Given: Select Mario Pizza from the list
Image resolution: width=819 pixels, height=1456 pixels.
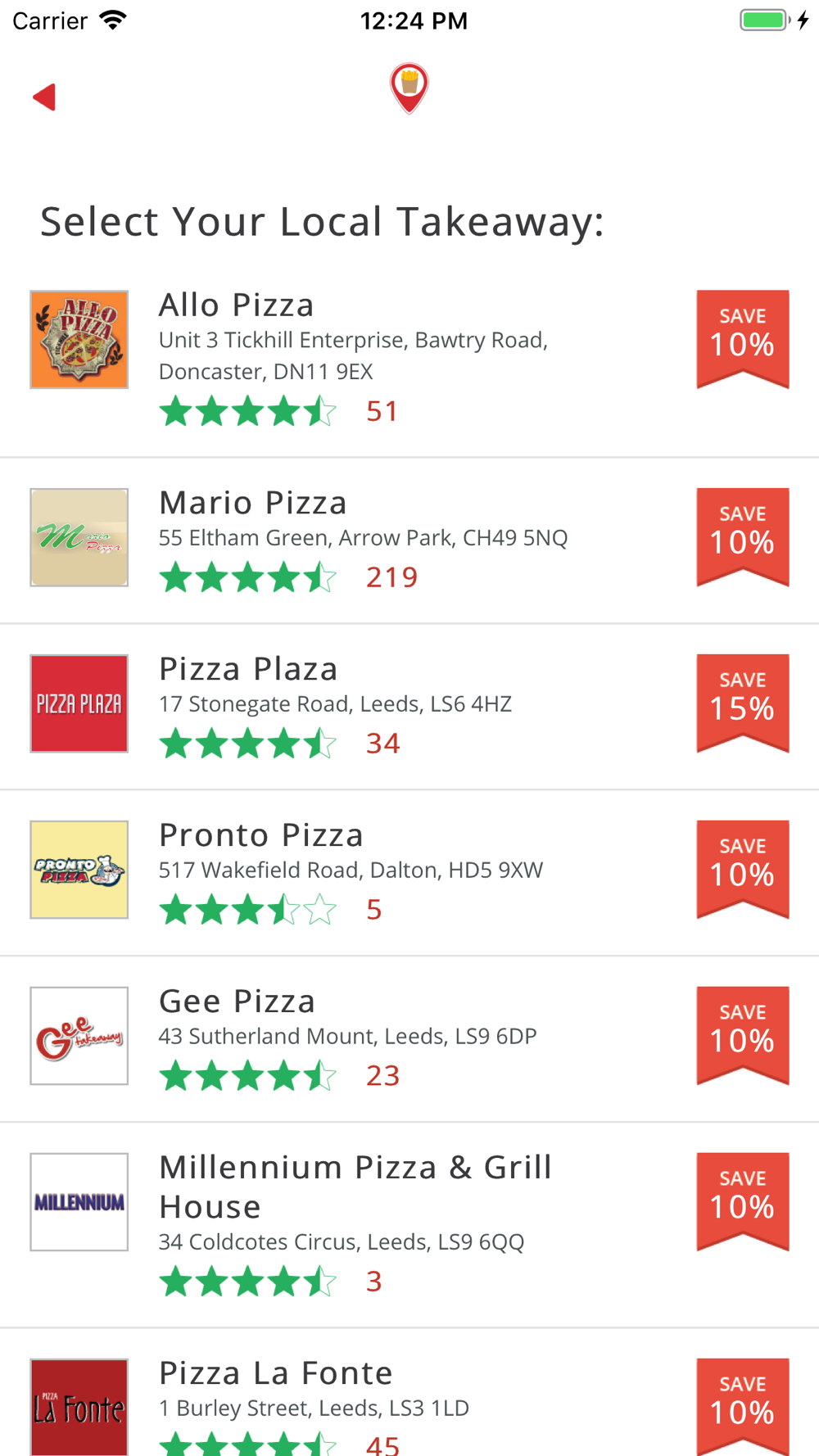Looking at the screenshot, I should click(x=409, y=540).
